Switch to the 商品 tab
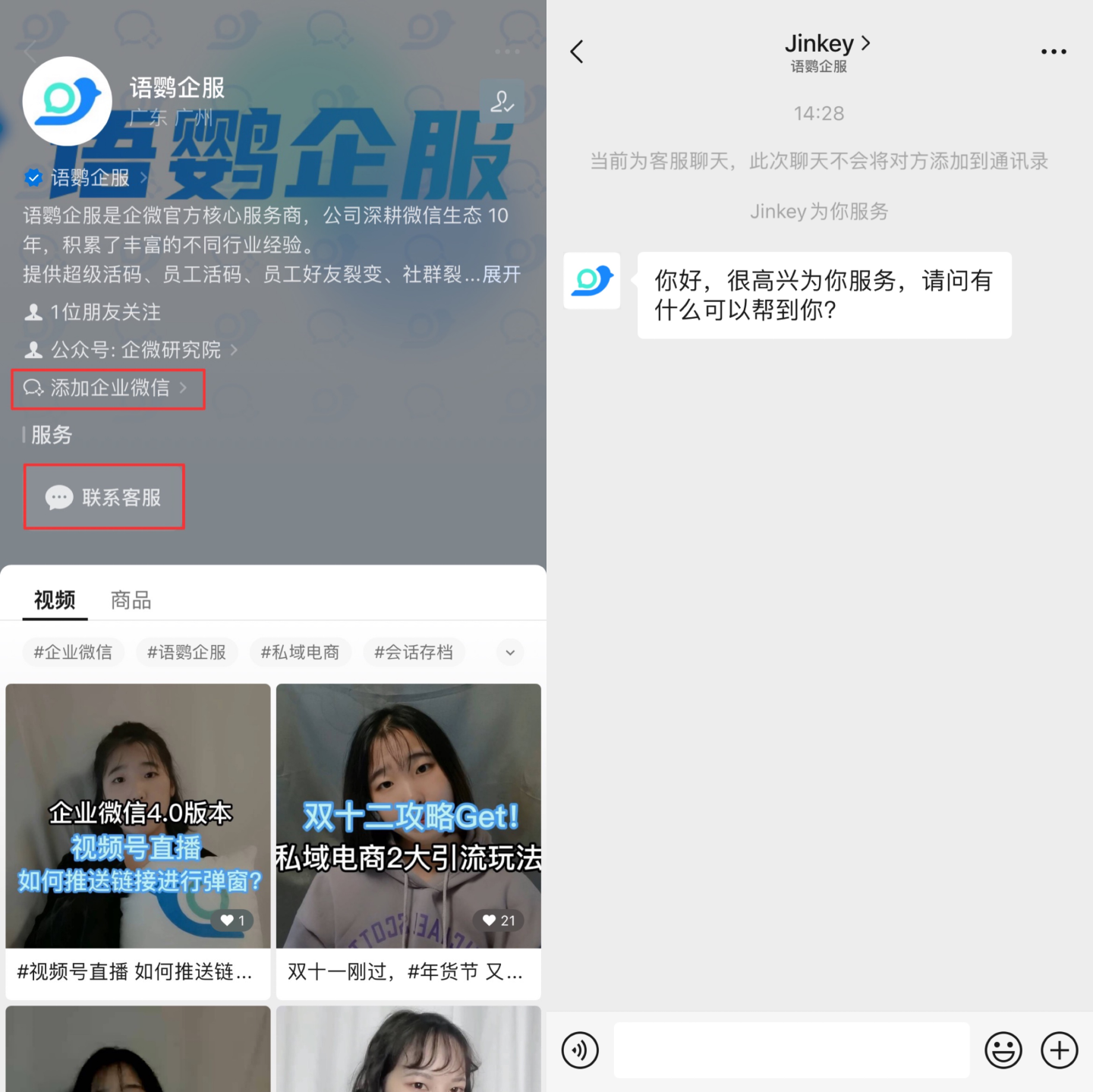This screenshot has height=1092, width=1093. (x=131, y=600)
